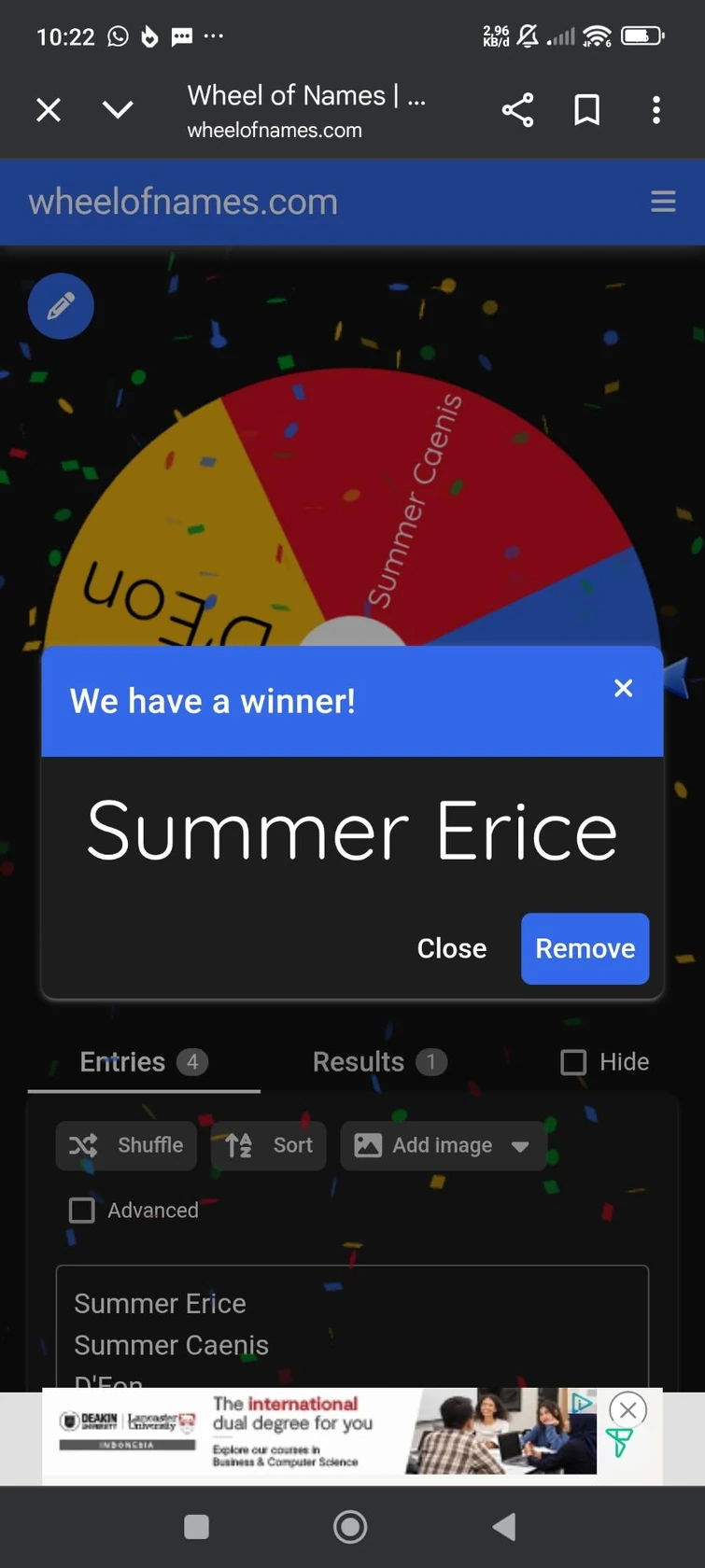
Task: Open the wheelofnames hamburger menu
Action: coord(663,202)
